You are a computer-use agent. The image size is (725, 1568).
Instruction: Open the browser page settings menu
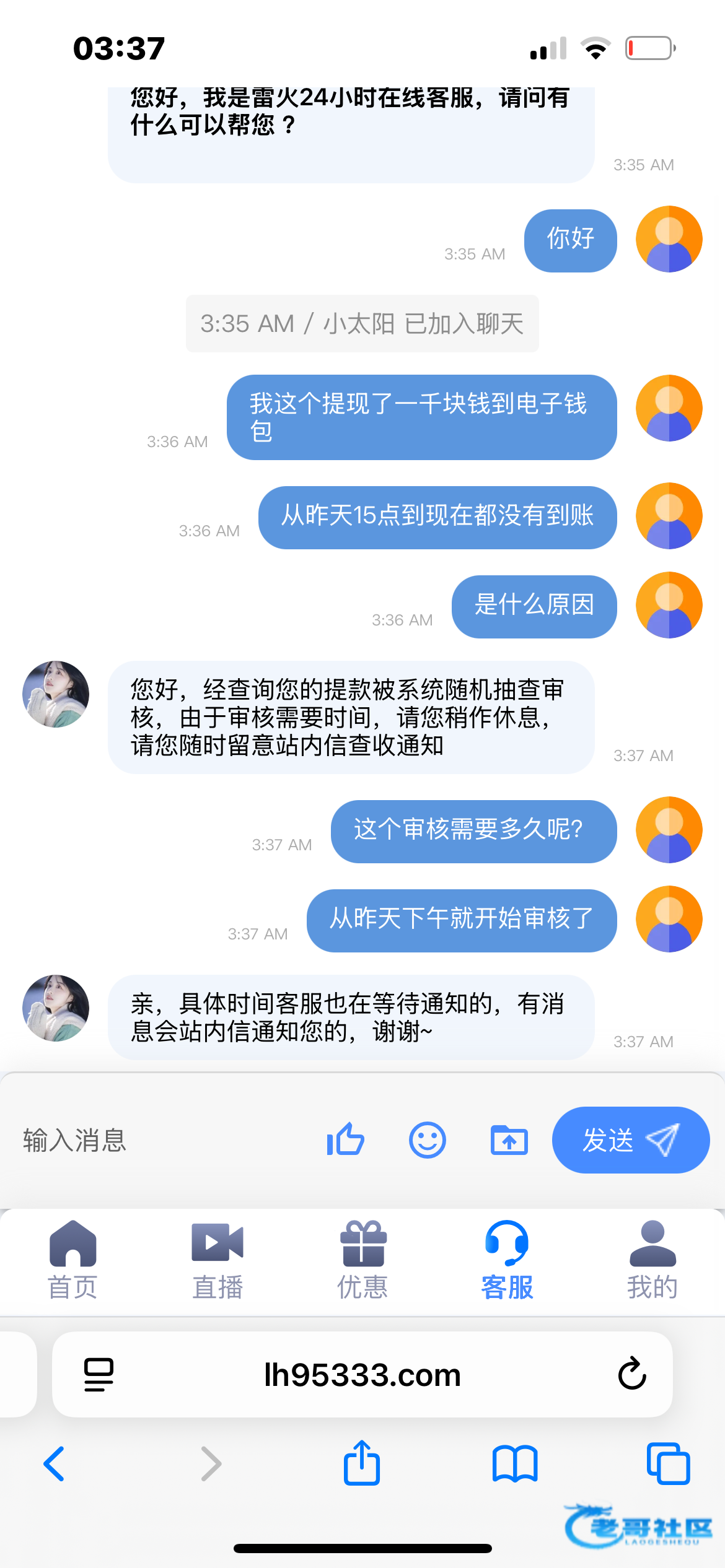(x=99, y=1374)
